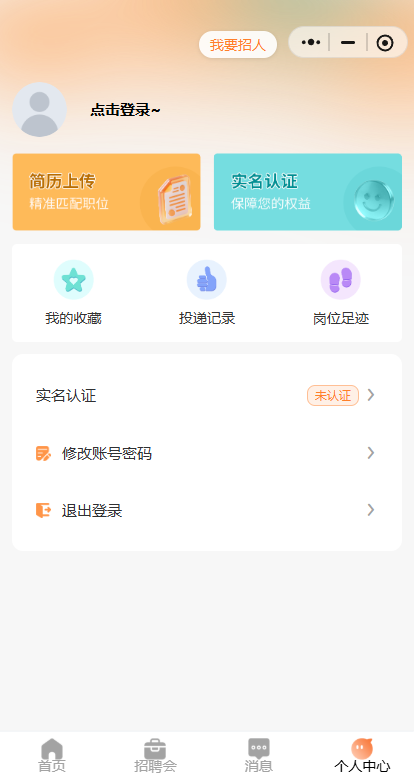
Task: Open the 实名认证 teal card
Action: pos(308,192)
